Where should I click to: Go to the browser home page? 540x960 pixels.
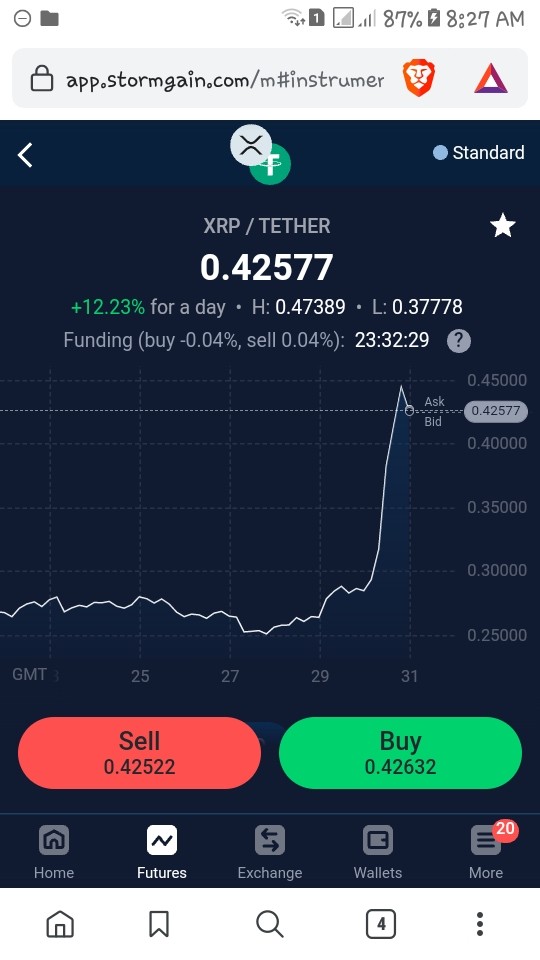pos(60,923)
